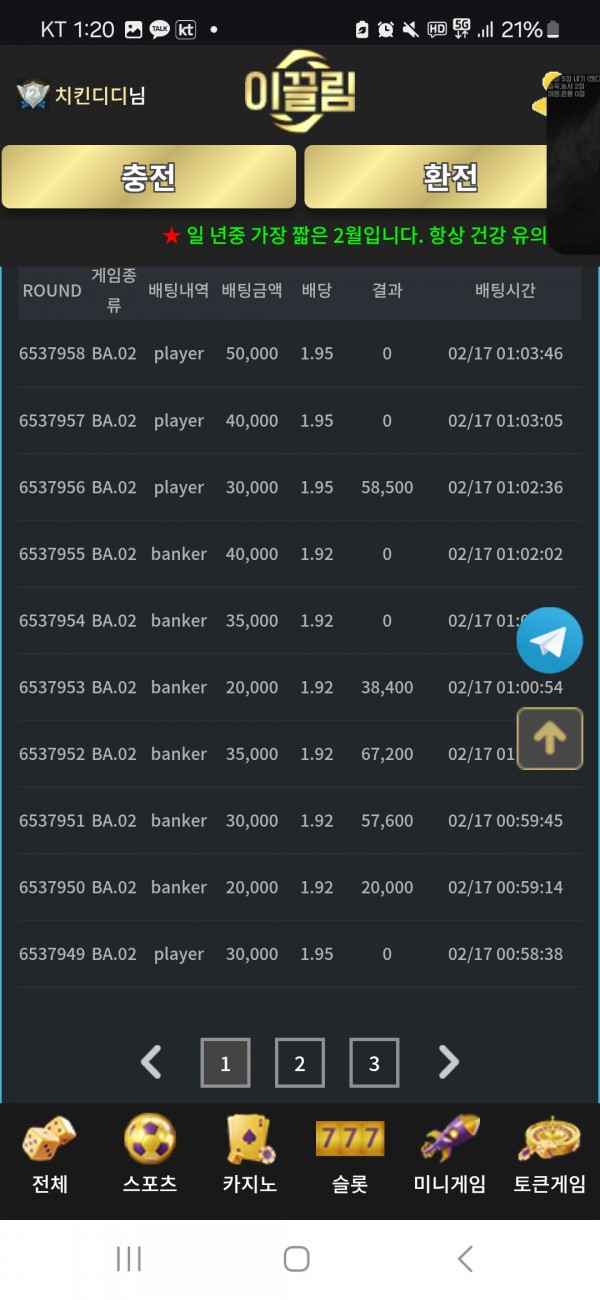Open the 슬롯 tab
The height and width of the screenshot is (1300, 600).
click(x=349, y=1155)
